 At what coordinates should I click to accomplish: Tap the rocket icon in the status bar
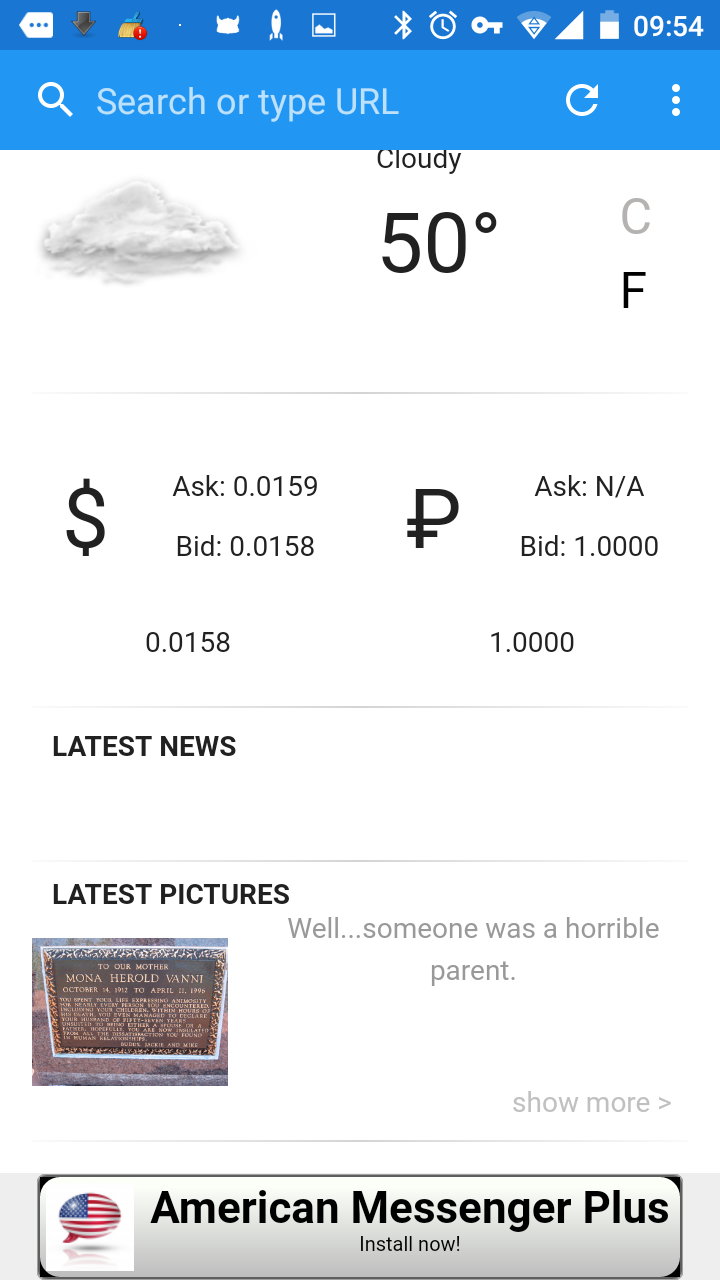275,24
